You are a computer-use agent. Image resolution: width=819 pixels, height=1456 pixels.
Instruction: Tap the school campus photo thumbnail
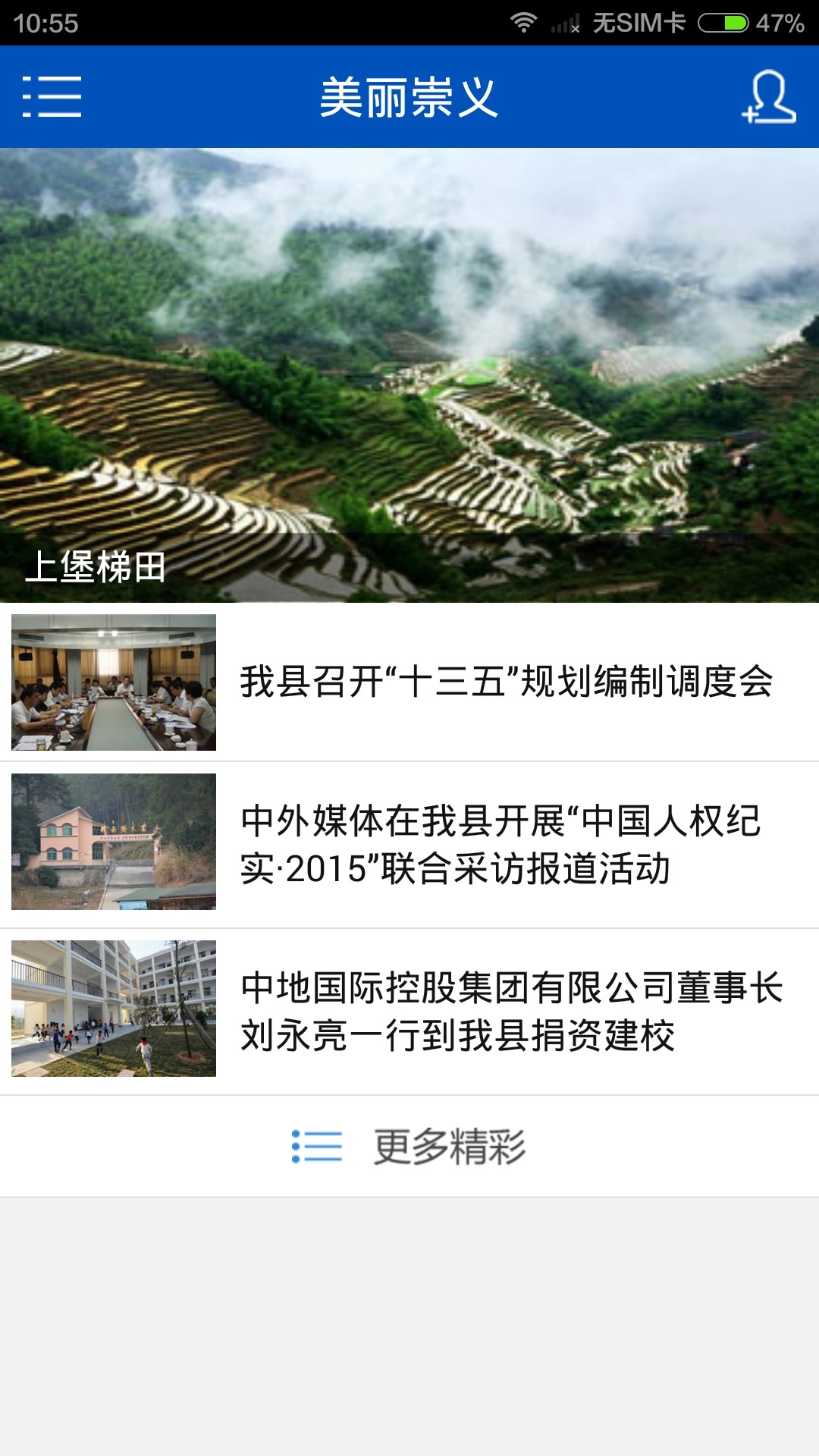click(x=114, y=1006)
